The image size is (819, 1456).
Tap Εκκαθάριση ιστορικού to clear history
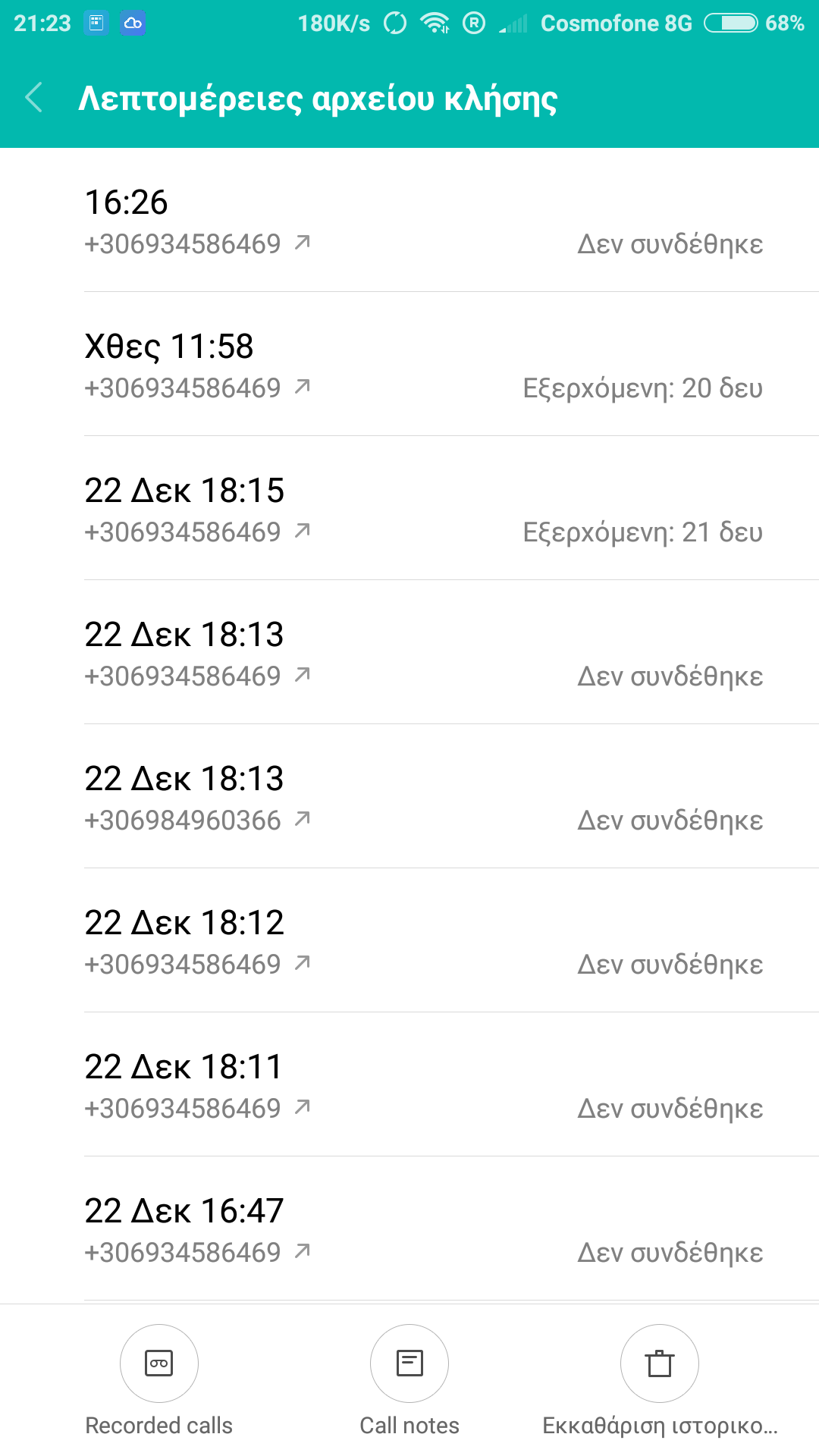click(660, 1363)
